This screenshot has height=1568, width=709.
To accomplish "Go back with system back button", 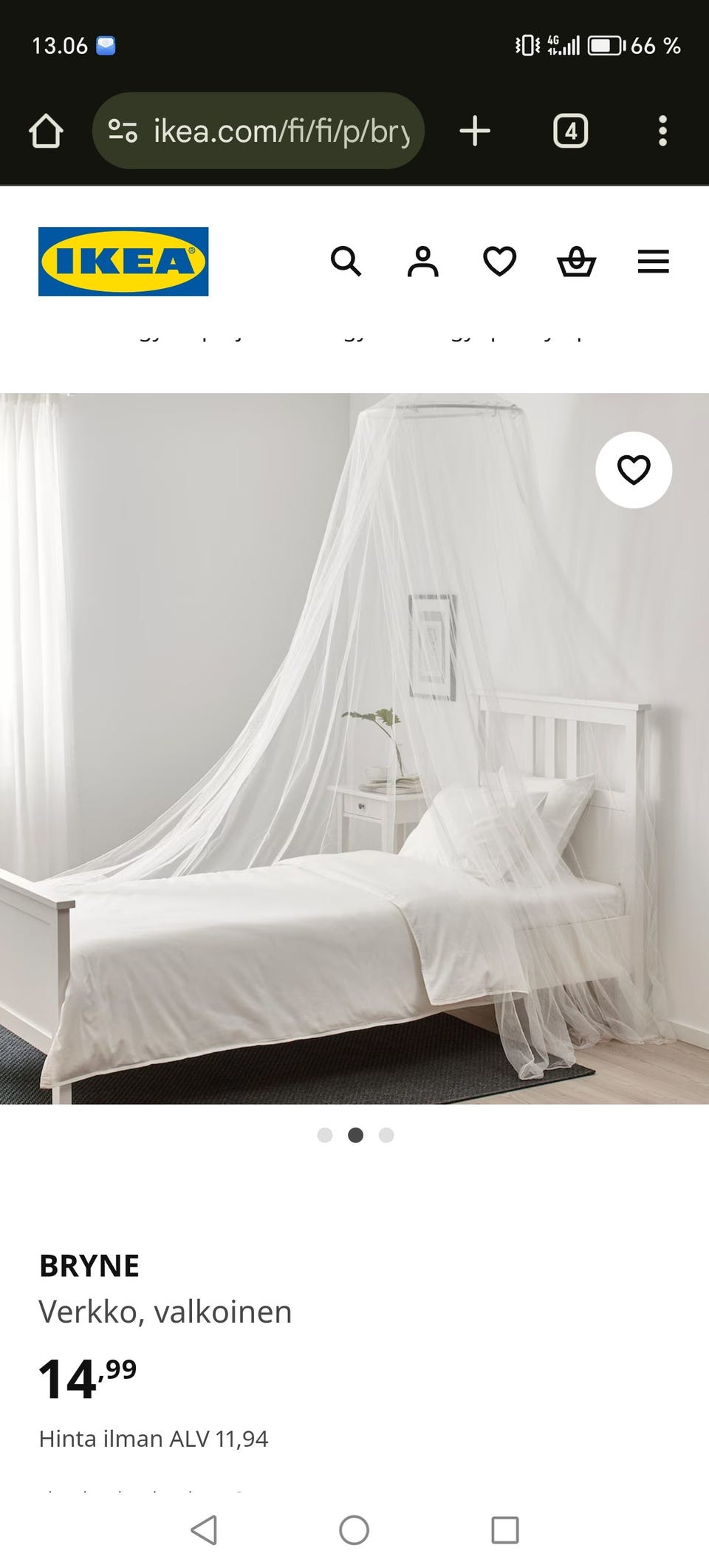I will 204,1530.
